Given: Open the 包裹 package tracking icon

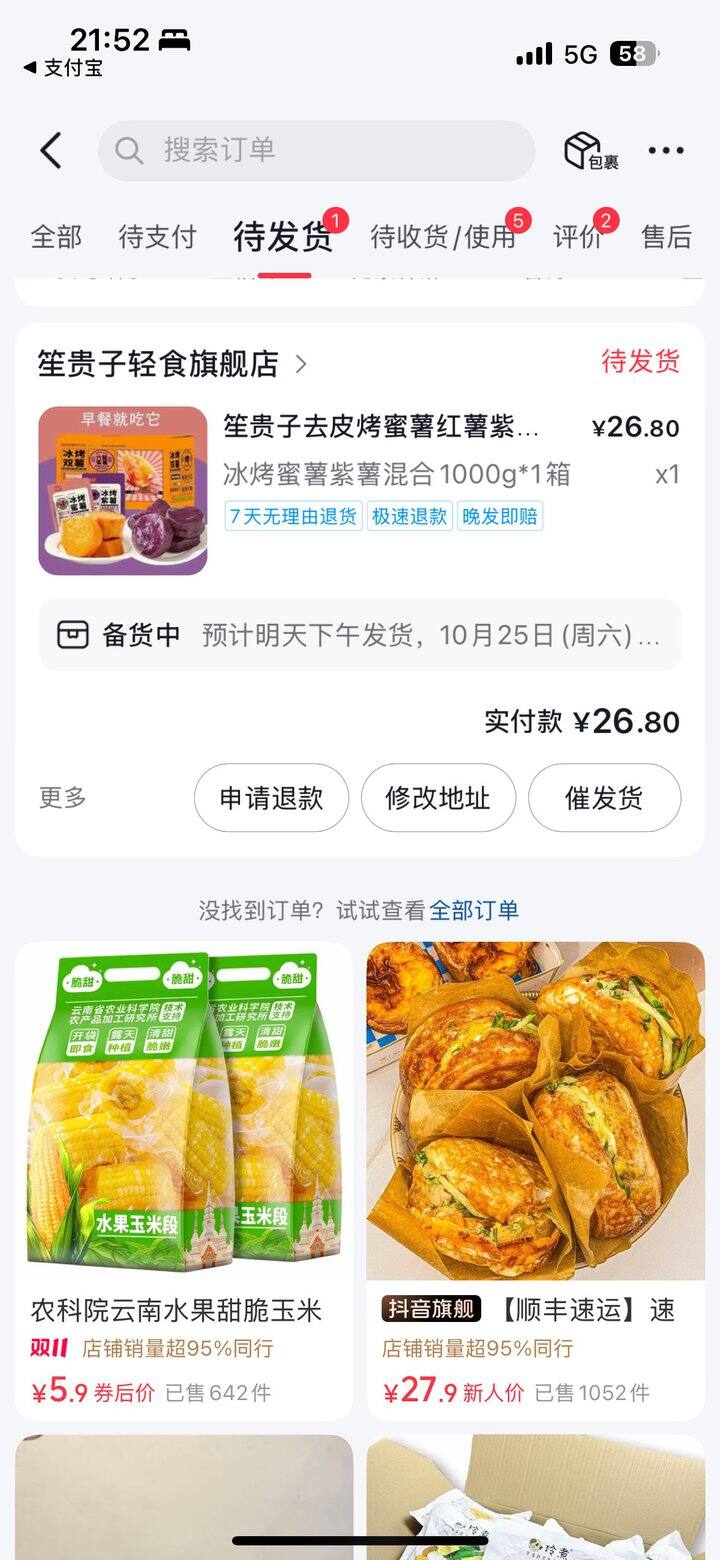Looking at the screenshot, I should [590, 151].
